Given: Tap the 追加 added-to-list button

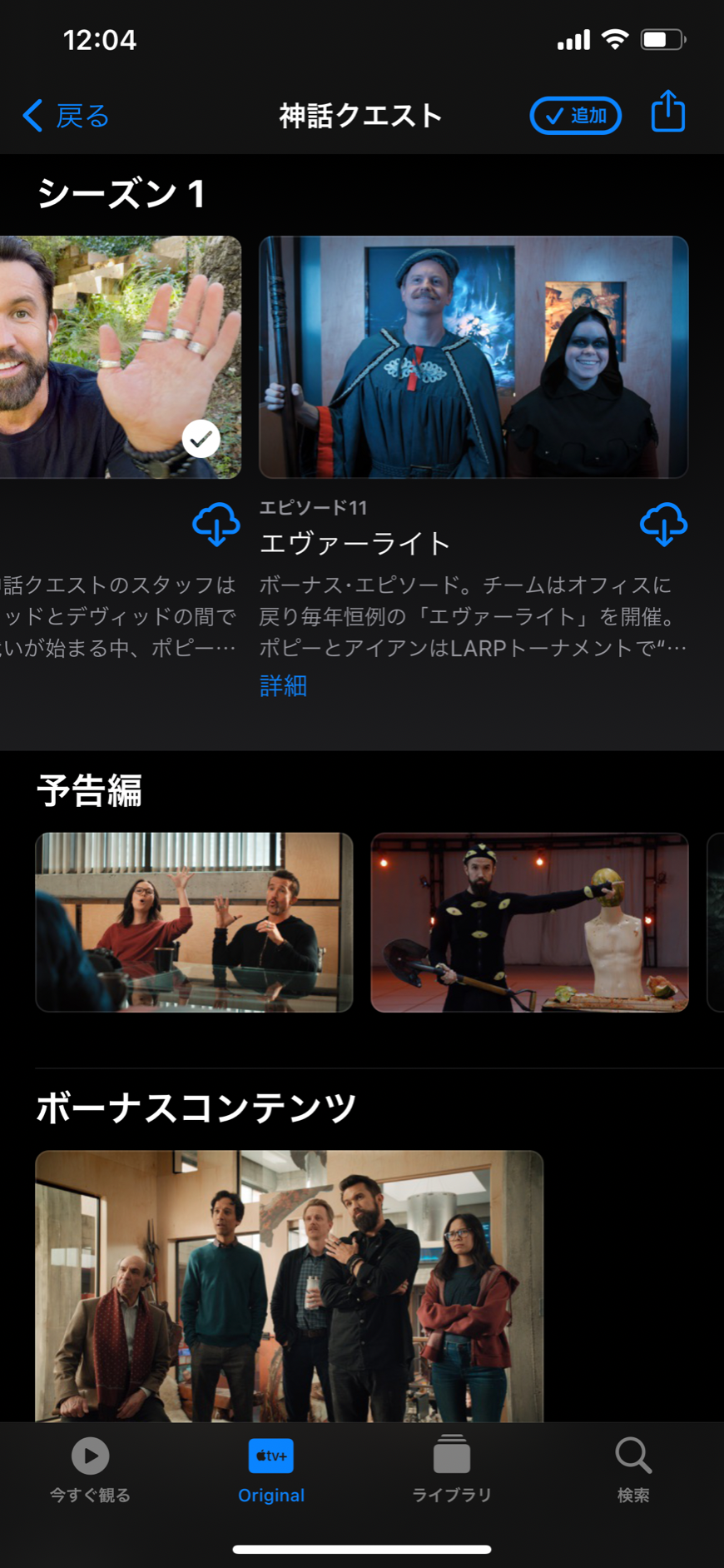Looking at the screenshot, I should pos(576,116).
